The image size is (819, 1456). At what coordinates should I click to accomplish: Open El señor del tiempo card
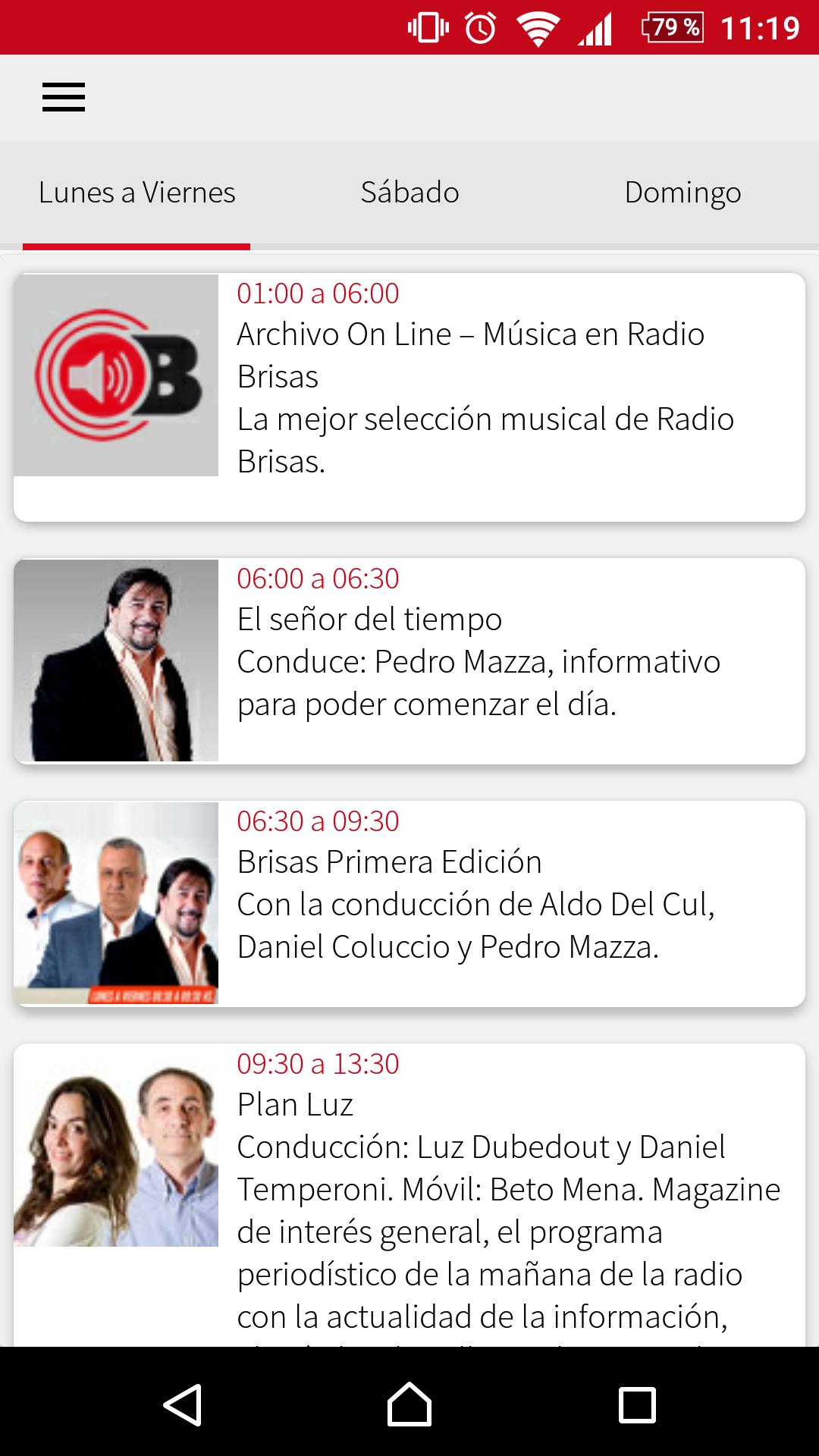409,661
